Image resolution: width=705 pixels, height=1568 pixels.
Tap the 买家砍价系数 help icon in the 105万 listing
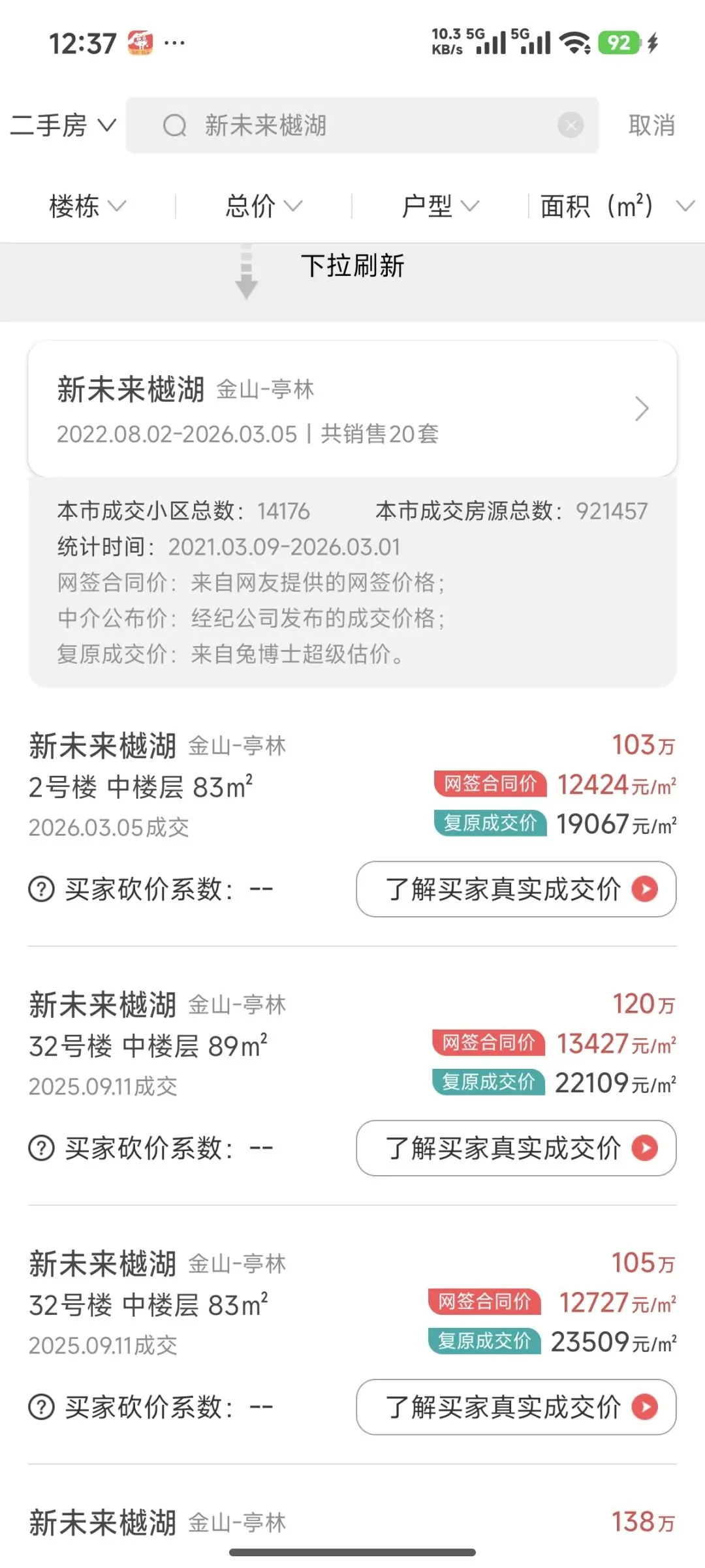click(x=42, y=1407)
